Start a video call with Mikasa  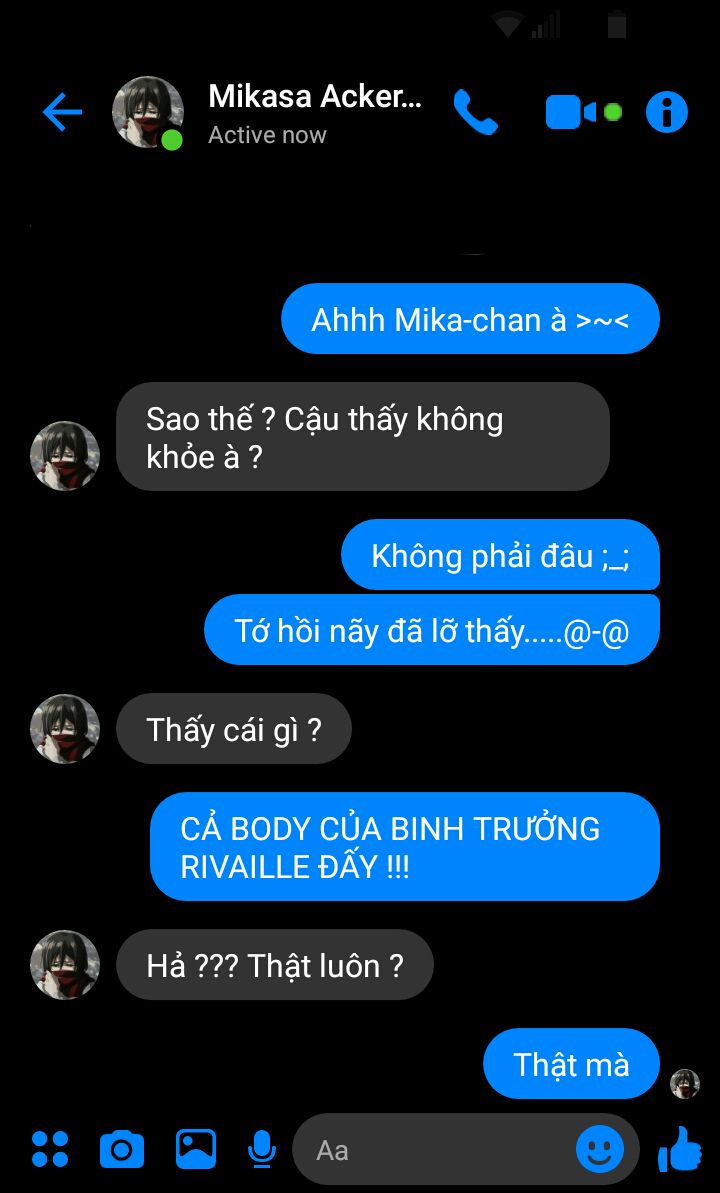pyautogui.click(x=572, y=112)
